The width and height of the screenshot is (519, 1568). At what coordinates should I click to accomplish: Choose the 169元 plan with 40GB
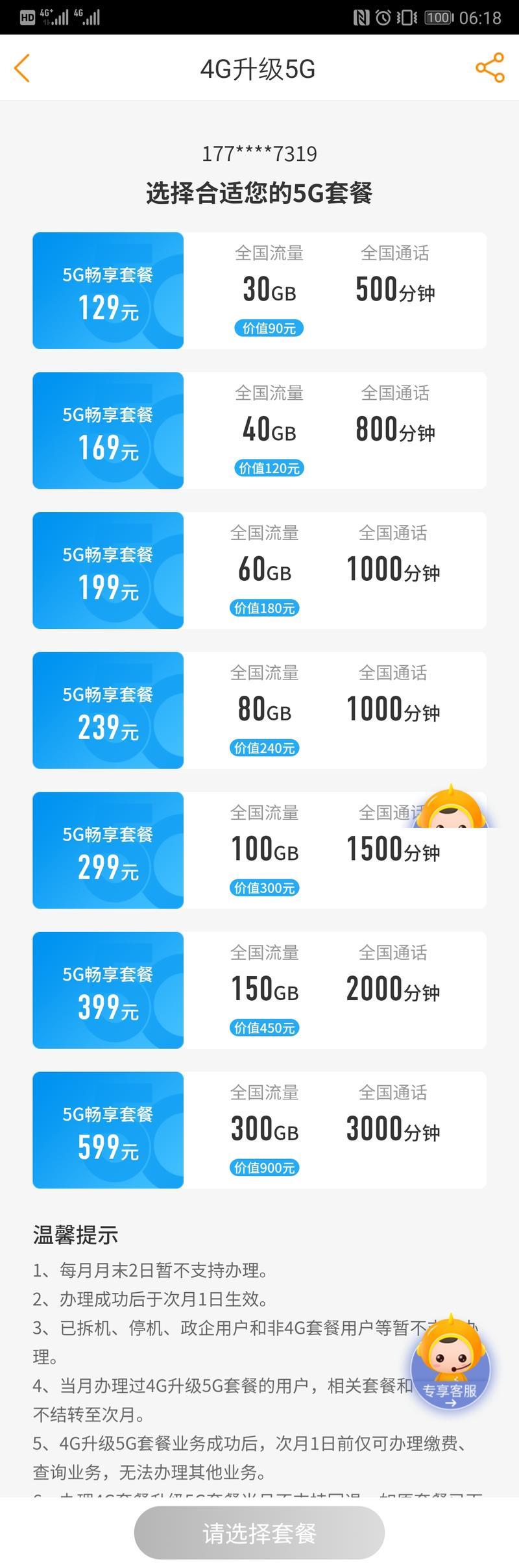click(x=259, y=430)
